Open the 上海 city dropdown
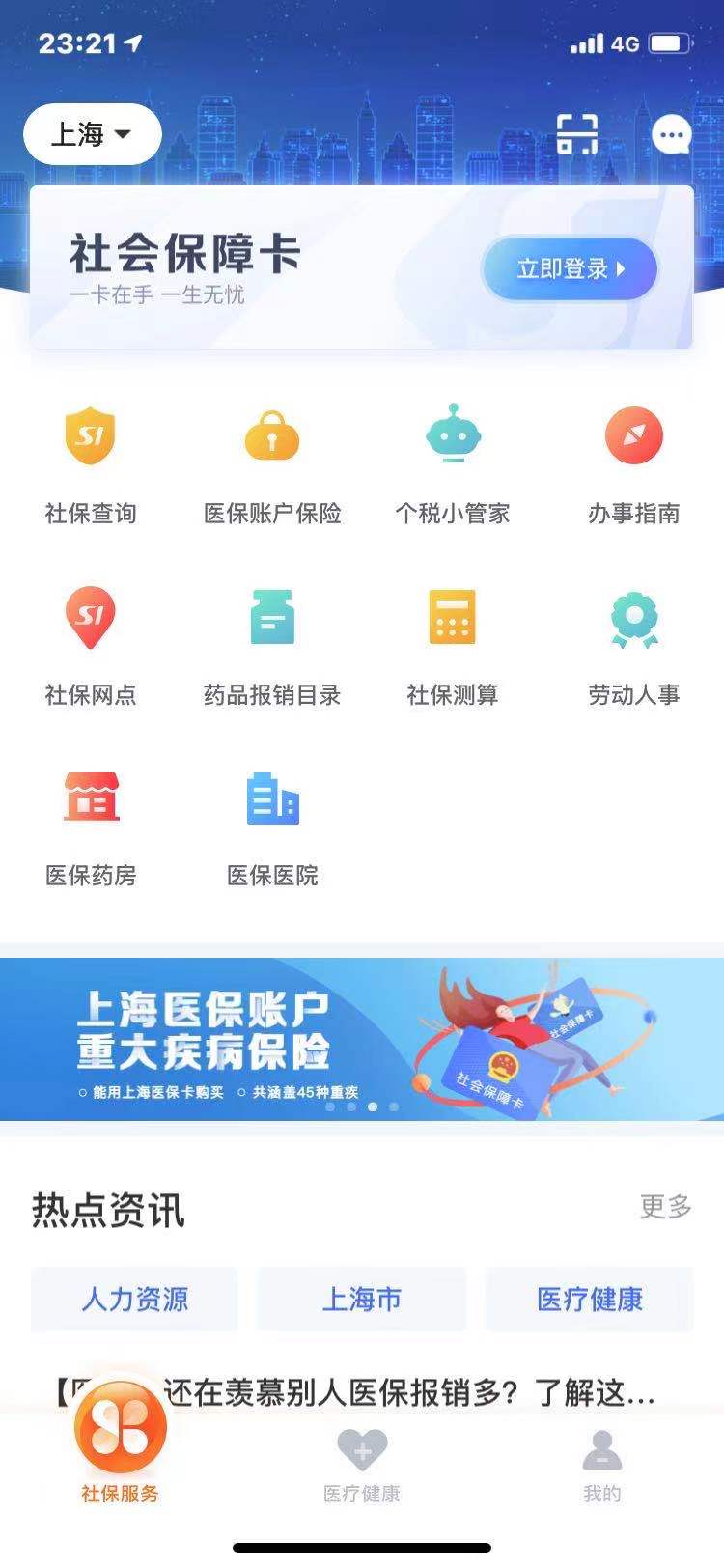 coord(92,134)
